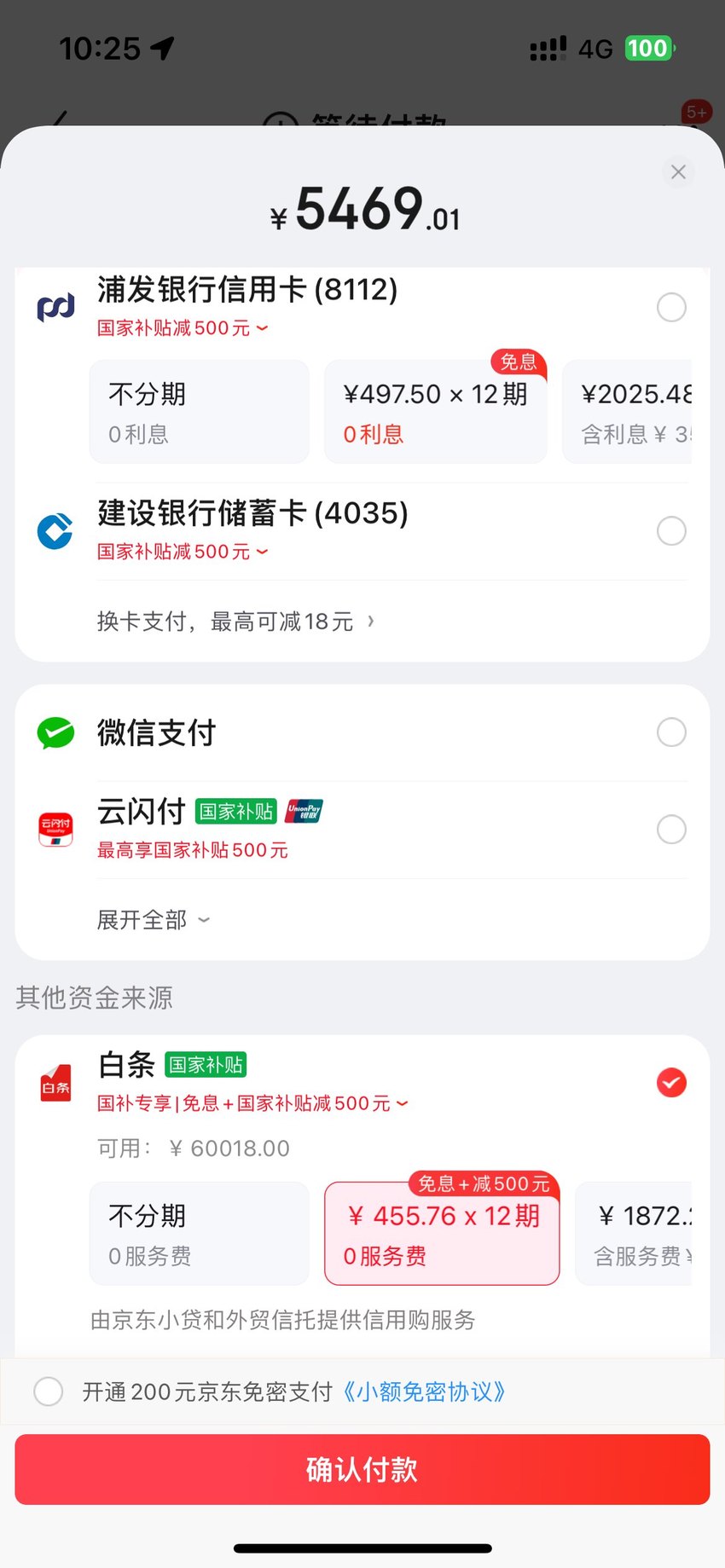Open 换卡支付，最高可减18元
Image resolution: width=725 pixels, height=1568 pixels.
click(x=235, y=622)
